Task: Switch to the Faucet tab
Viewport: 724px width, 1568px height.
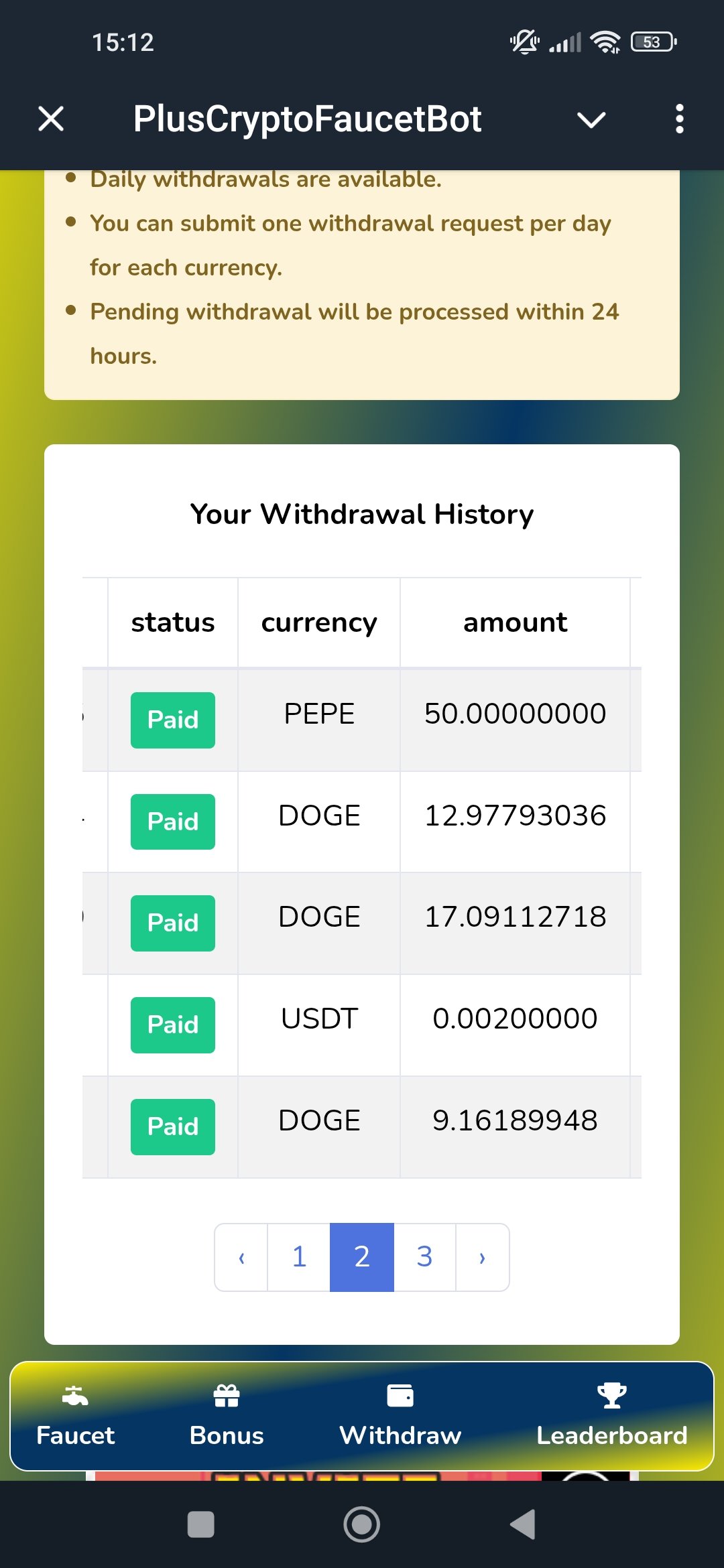Action: 76,1416
